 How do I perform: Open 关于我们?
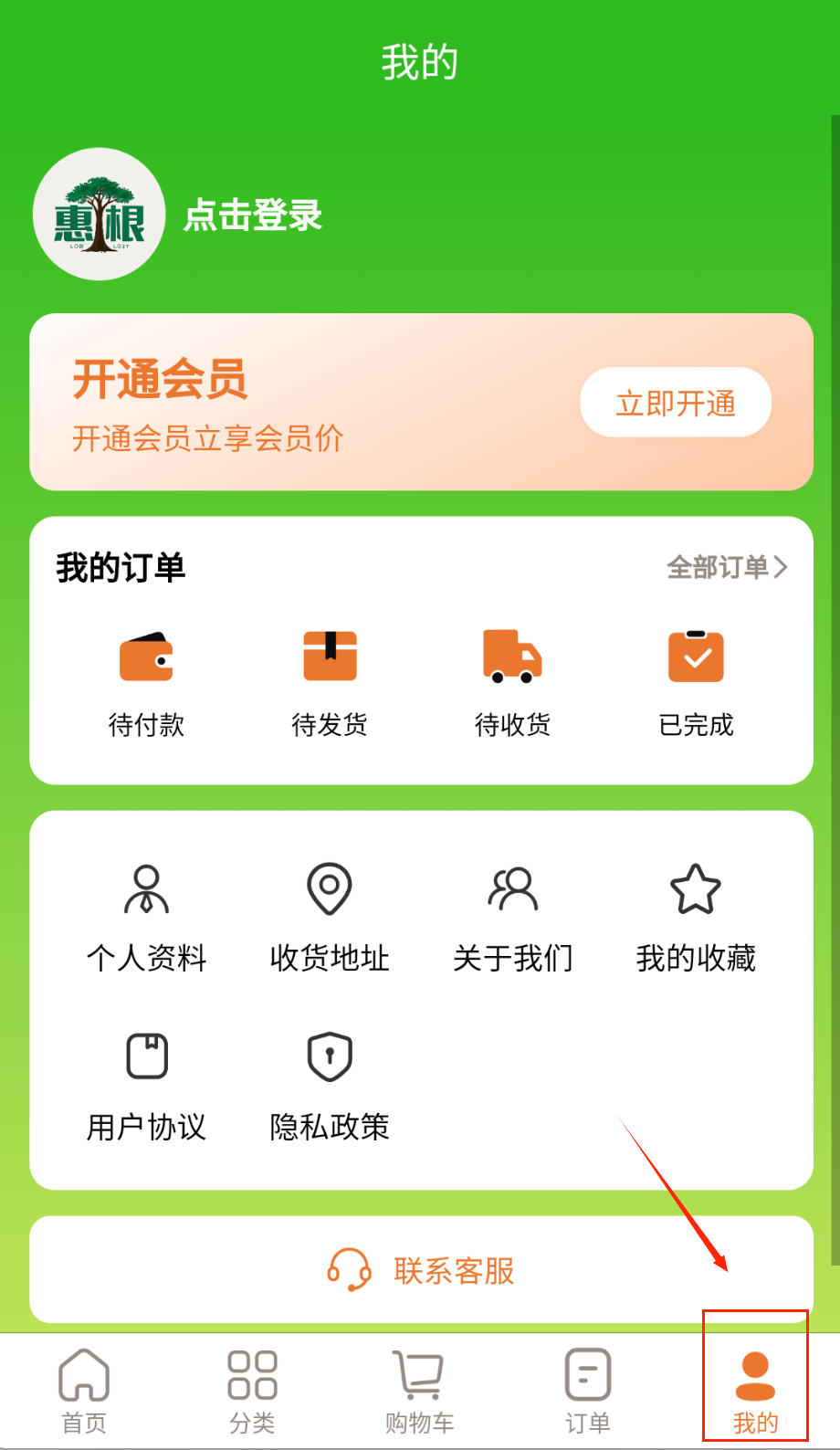(512, 918)
